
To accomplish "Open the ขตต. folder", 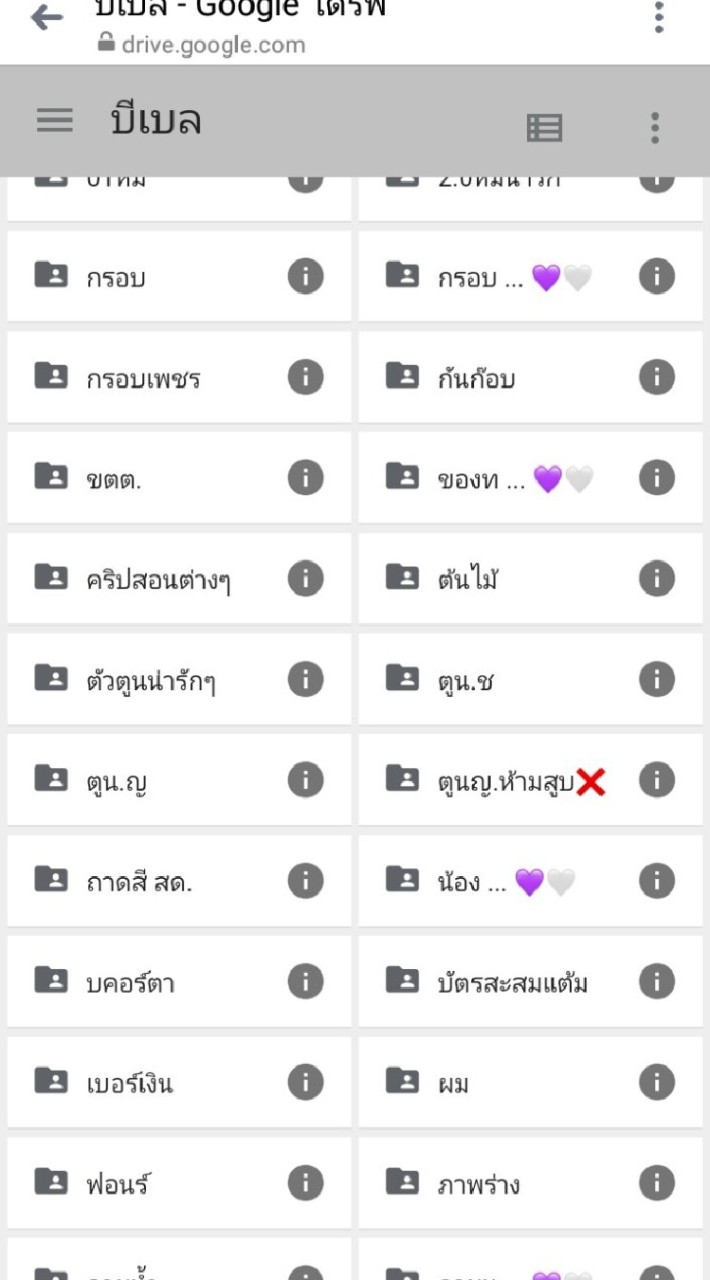I will (x=180, y=478).
